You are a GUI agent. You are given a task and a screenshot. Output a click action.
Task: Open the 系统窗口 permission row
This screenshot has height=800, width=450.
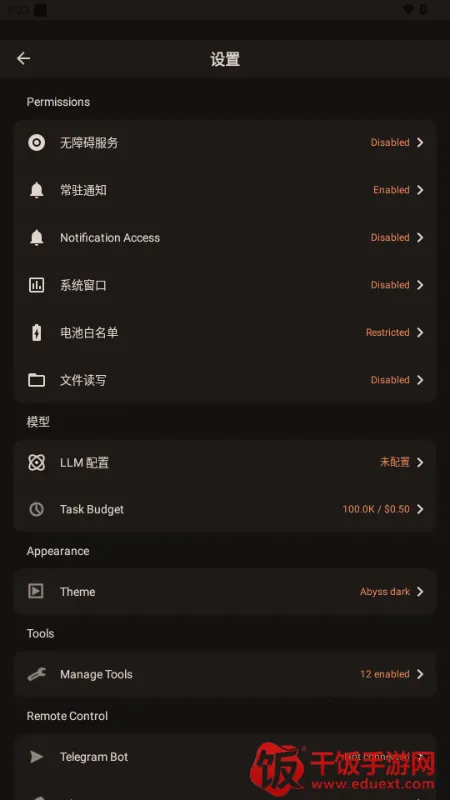pyautogui.click(x=225, y=285)
